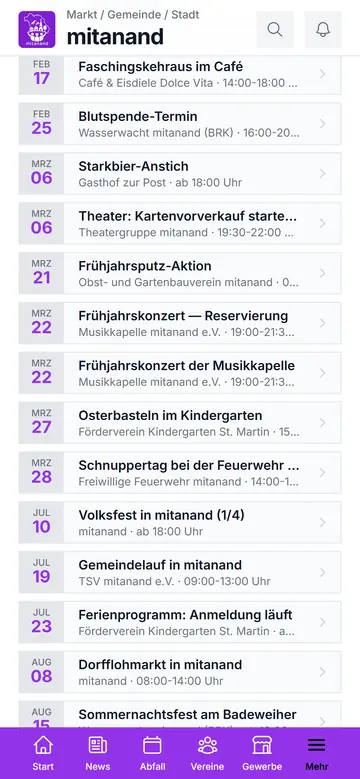Open the Mehr menu tab
The image size is (360, 779).
317,753
